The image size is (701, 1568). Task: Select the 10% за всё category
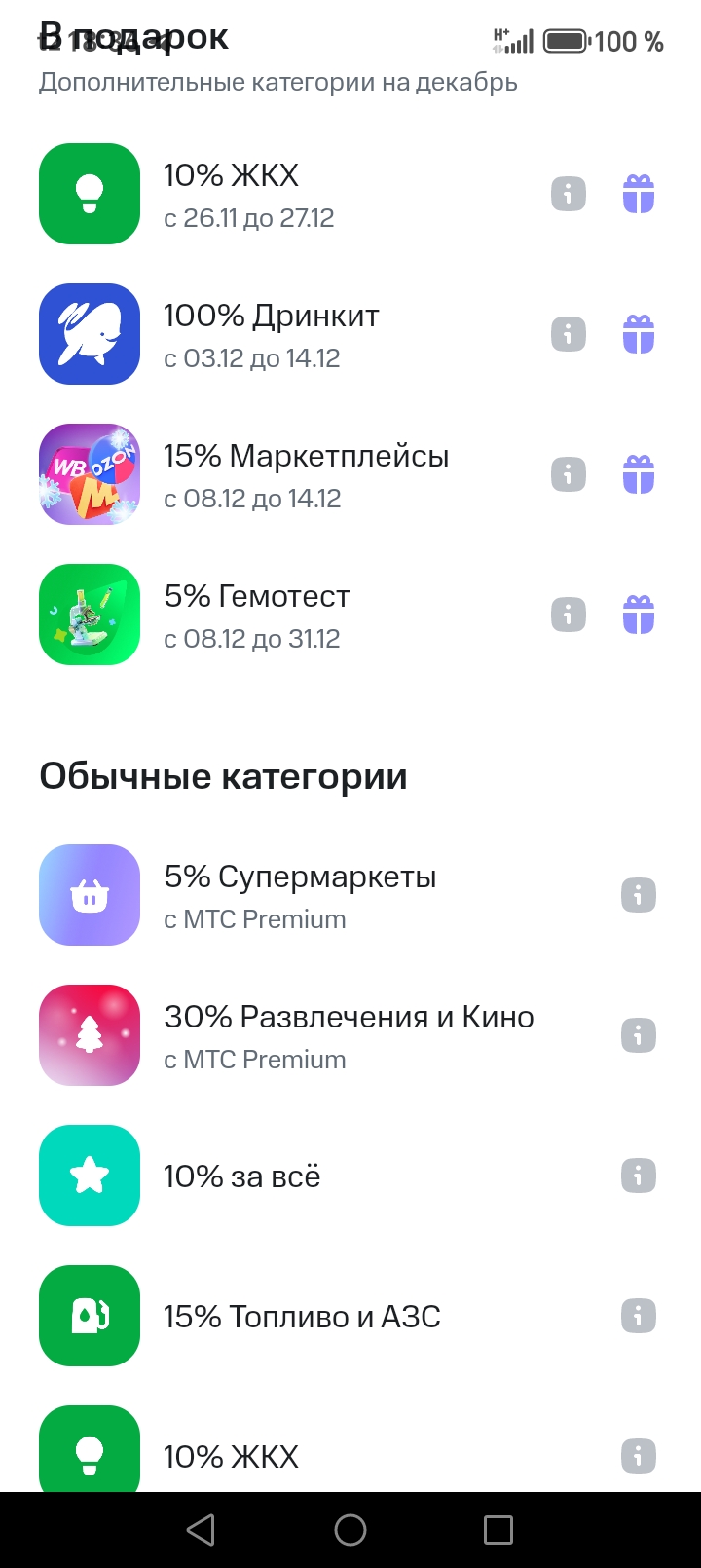pos(241,1176)
